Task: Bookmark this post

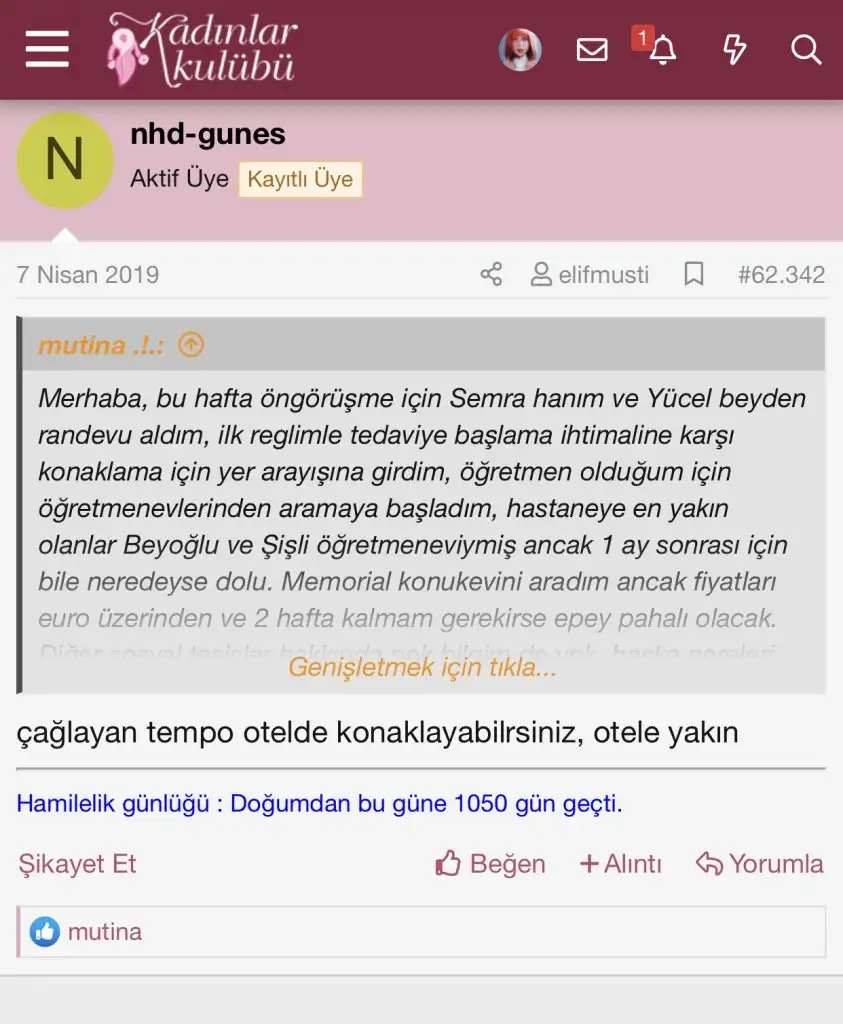Action: click(x=694, y=274)
